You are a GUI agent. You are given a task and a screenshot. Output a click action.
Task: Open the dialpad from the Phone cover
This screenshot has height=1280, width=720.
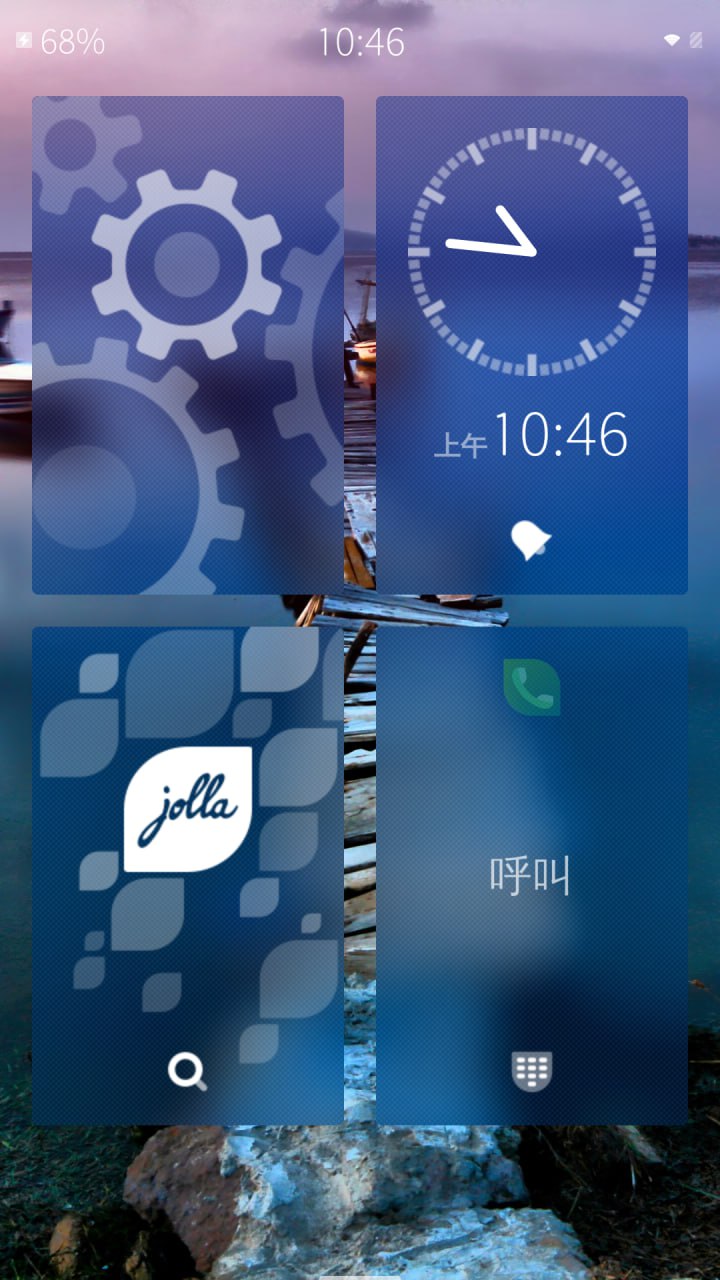coord(531,1072)
